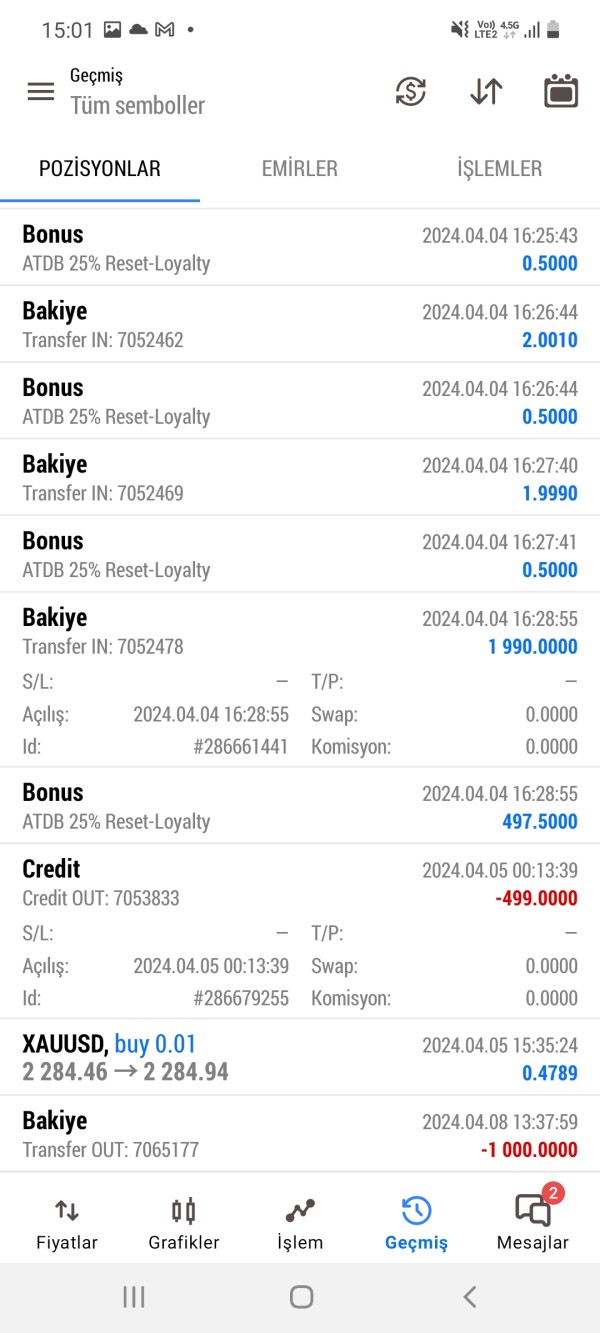Expand the Transfer IN: 7052462 entry
Screen dimensions: 600x1333
click(300, 325)
